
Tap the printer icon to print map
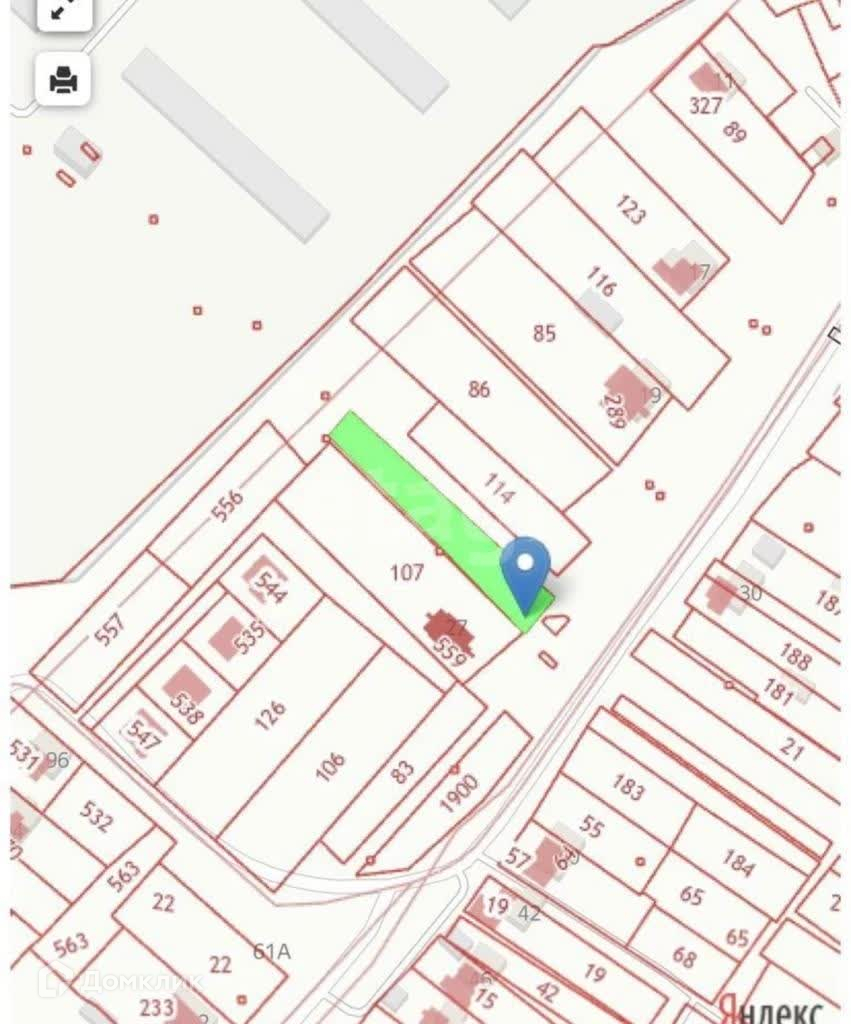(x=64, y=79)
